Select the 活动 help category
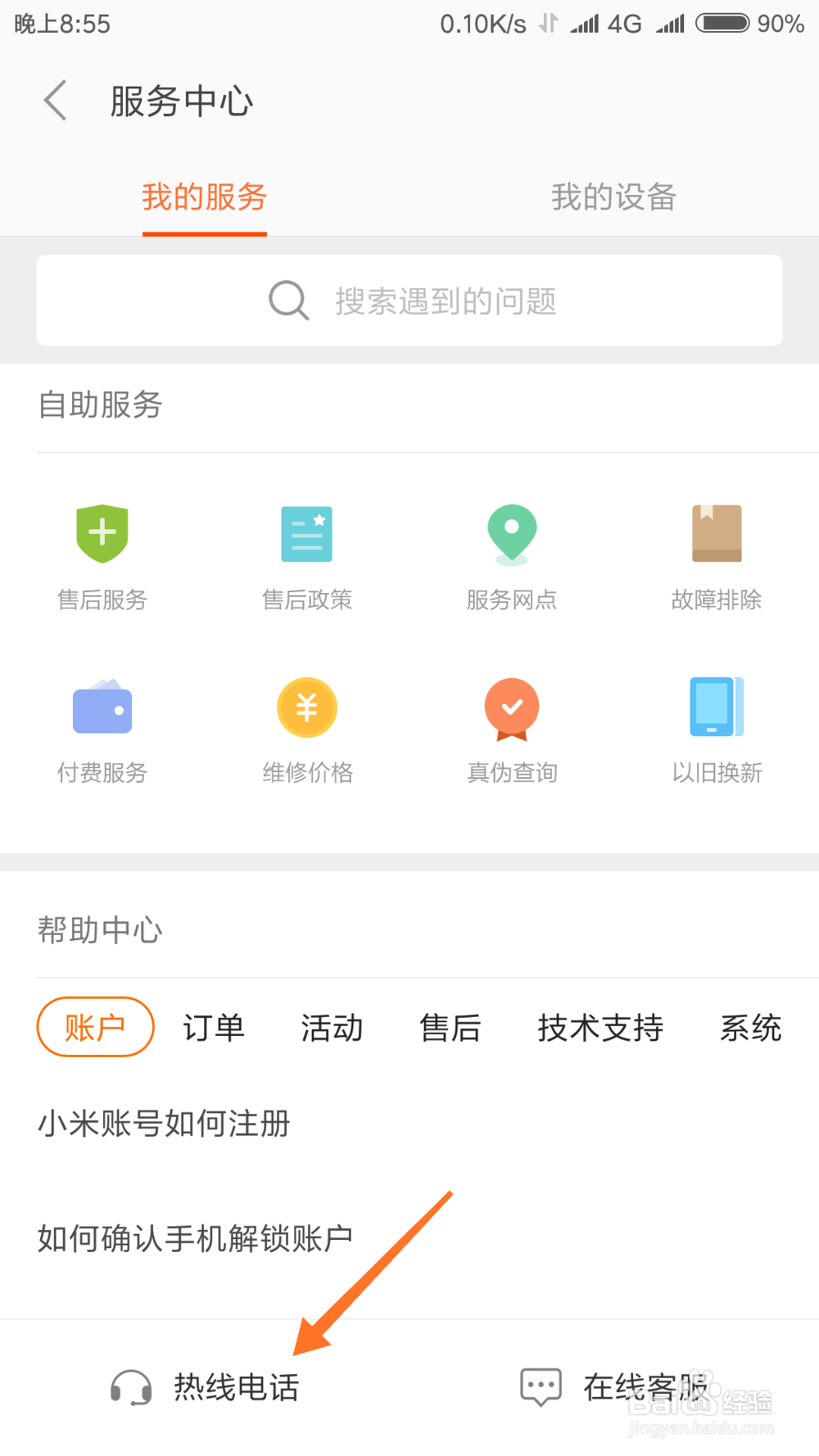 pyautogui.click(x=332, y=1028)
